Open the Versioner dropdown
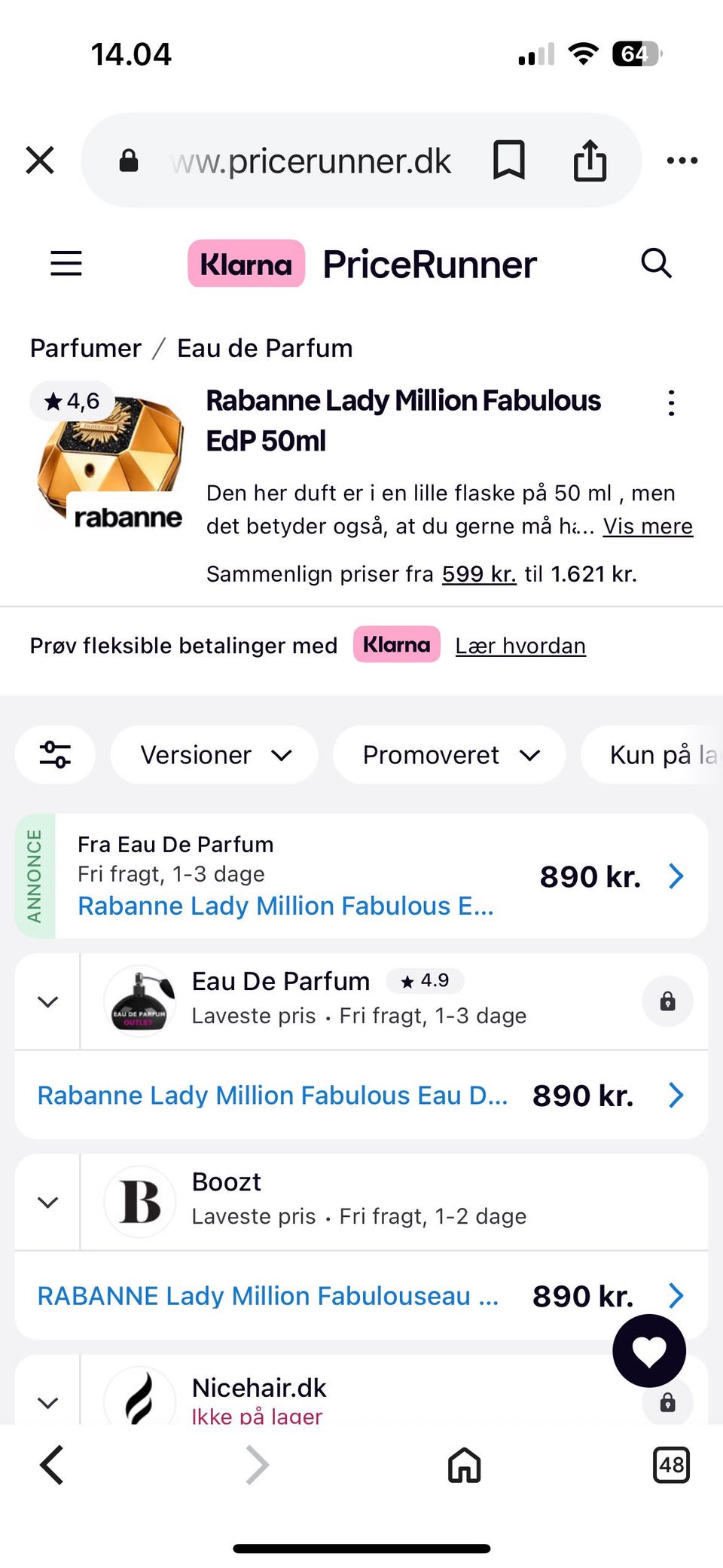This screenshot has height=1568, width=723. (214, 754)
